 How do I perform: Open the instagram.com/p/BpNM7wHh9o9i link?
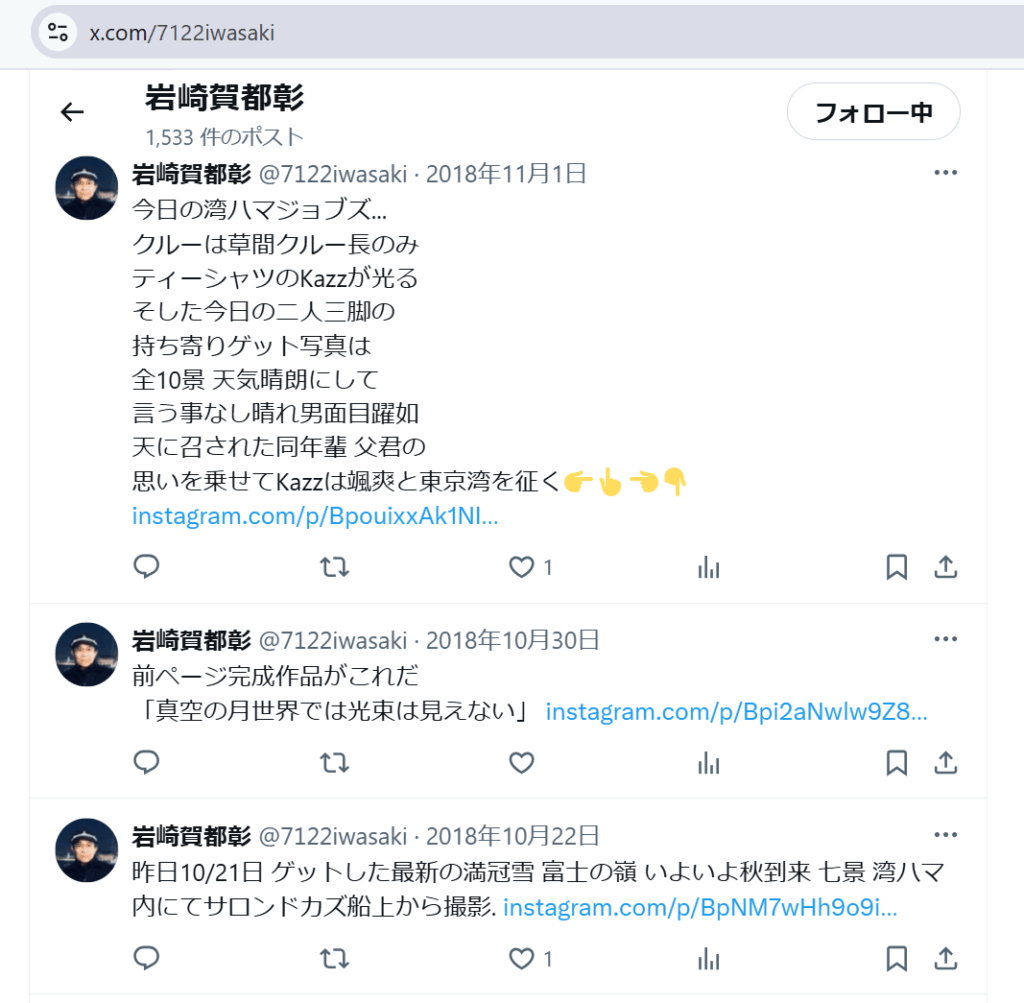tap(699, 908)
